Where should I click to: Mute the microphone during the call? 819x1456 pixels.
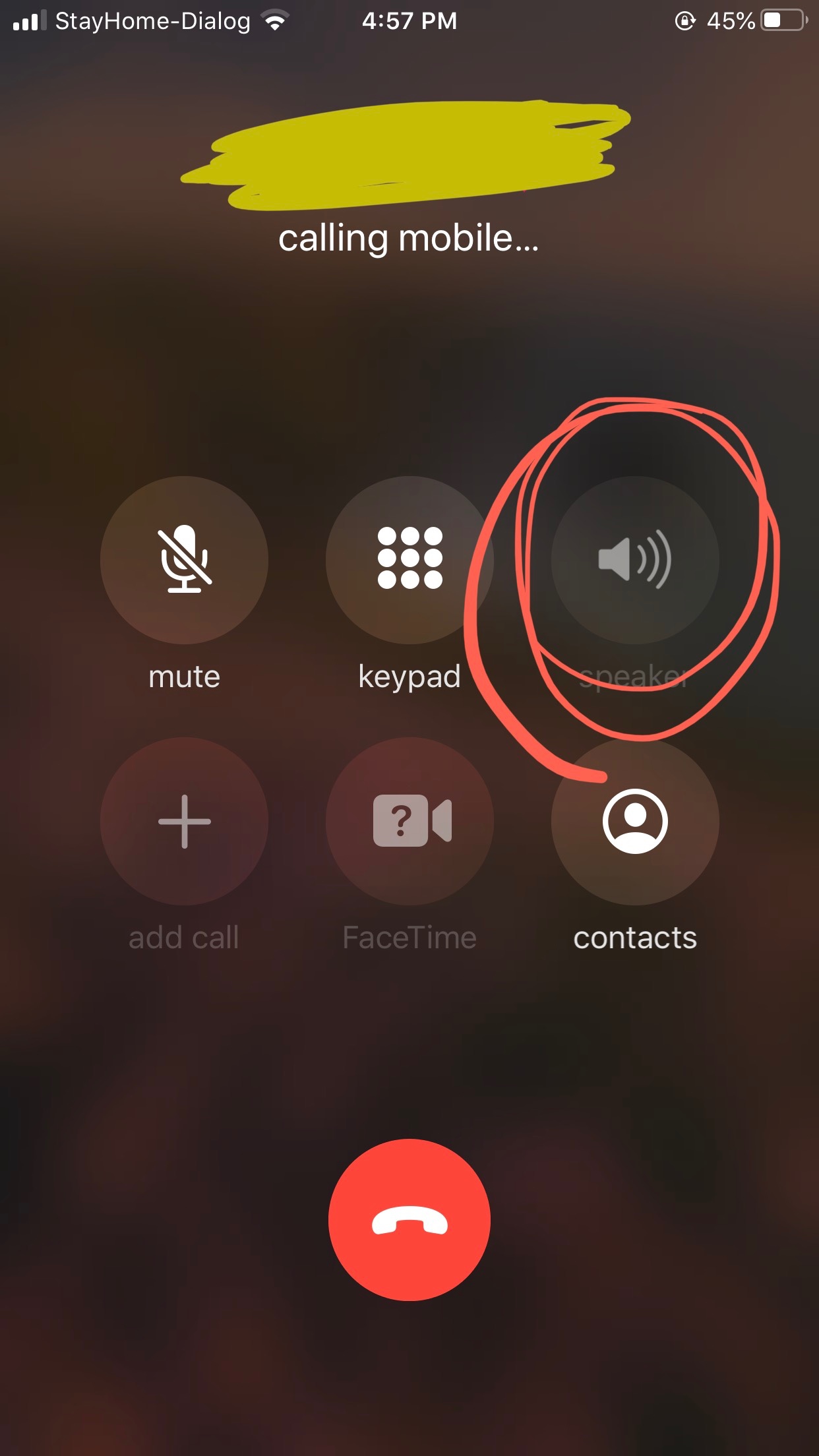(x=184, y=560)
